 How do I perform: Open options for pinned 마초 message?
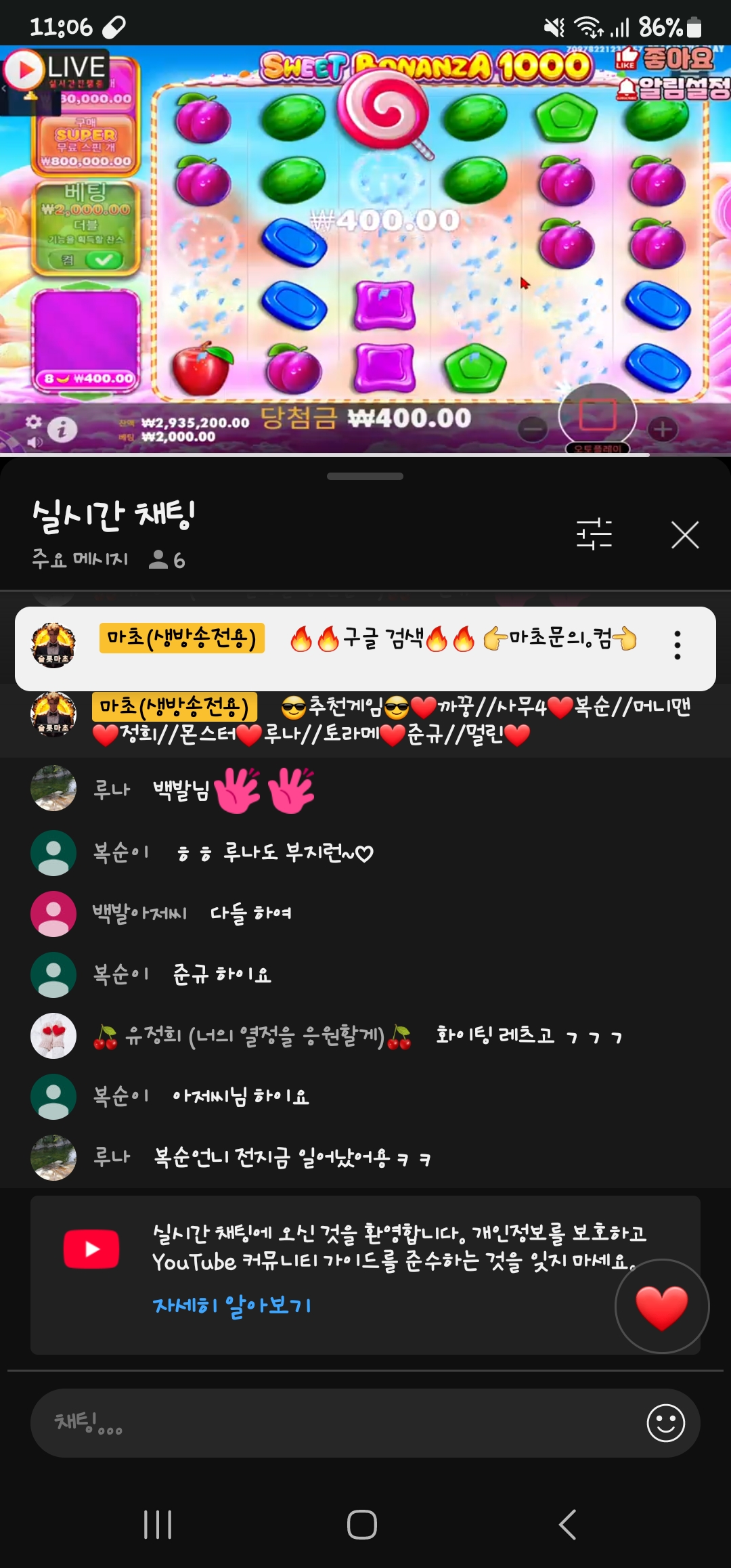coord(677,645)
